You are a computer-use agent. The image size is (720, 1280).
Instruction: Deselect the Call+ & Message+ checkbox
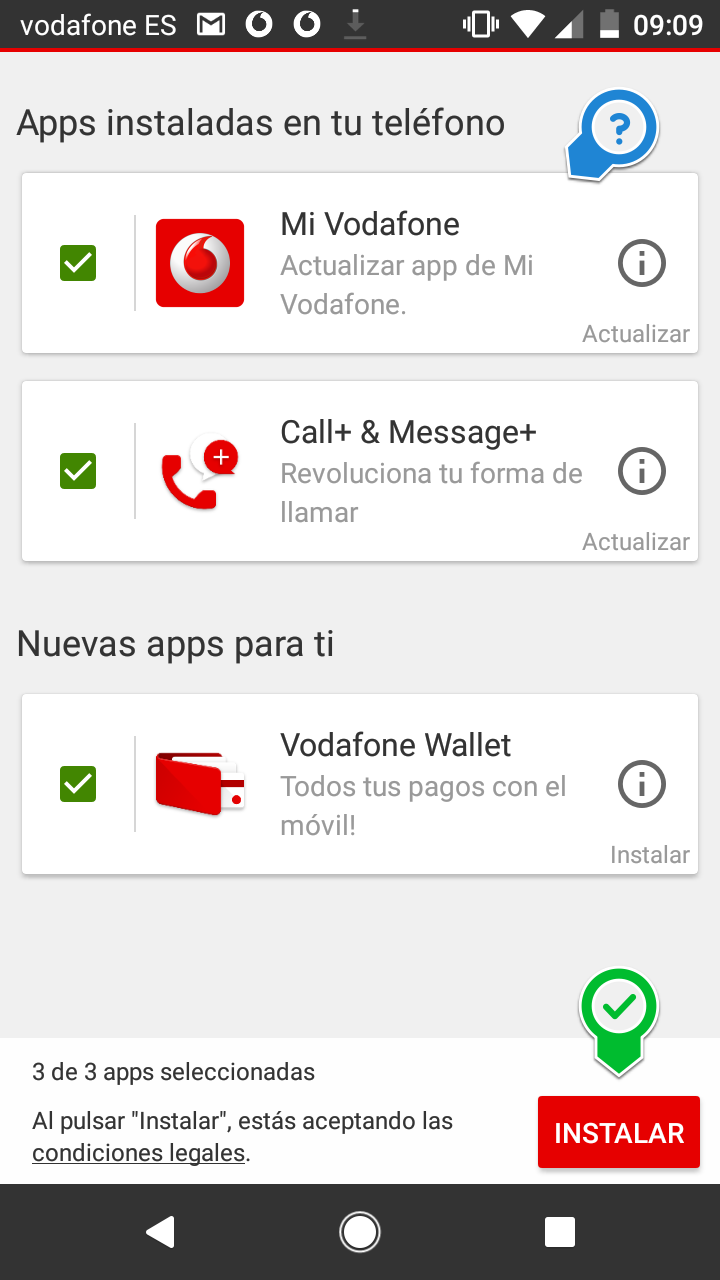pyautogui.click(x=78, y=470)
